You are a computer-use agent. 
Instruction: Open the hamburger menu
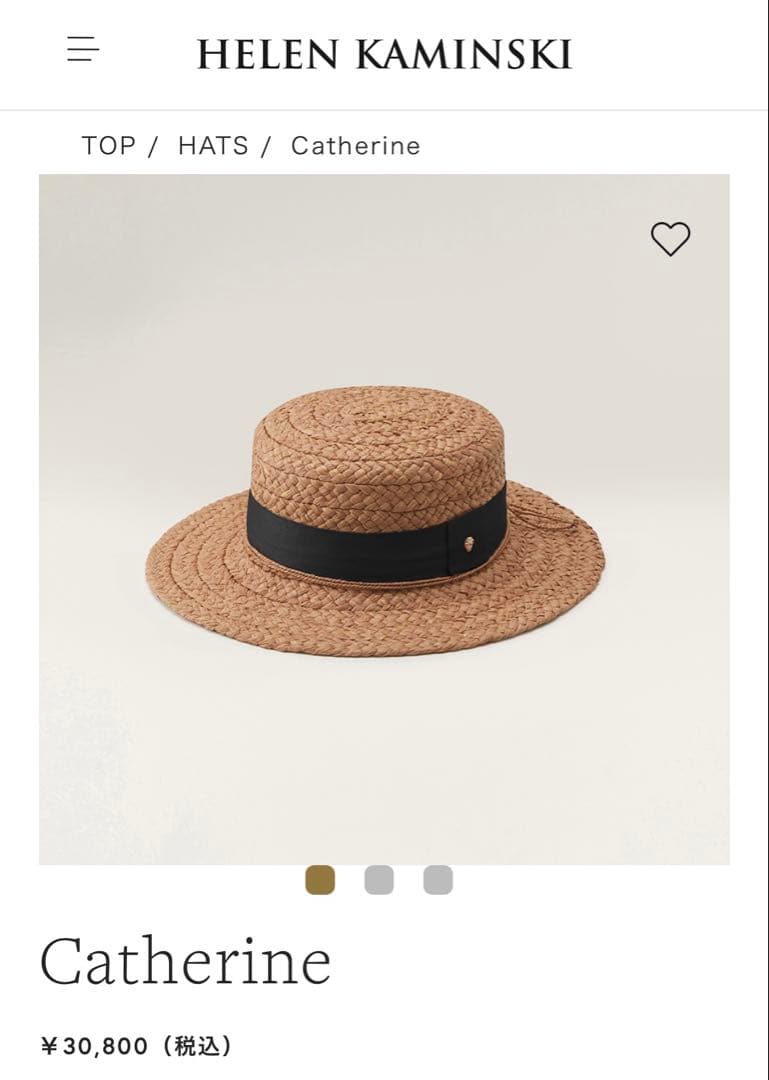(x=83, y=49)
